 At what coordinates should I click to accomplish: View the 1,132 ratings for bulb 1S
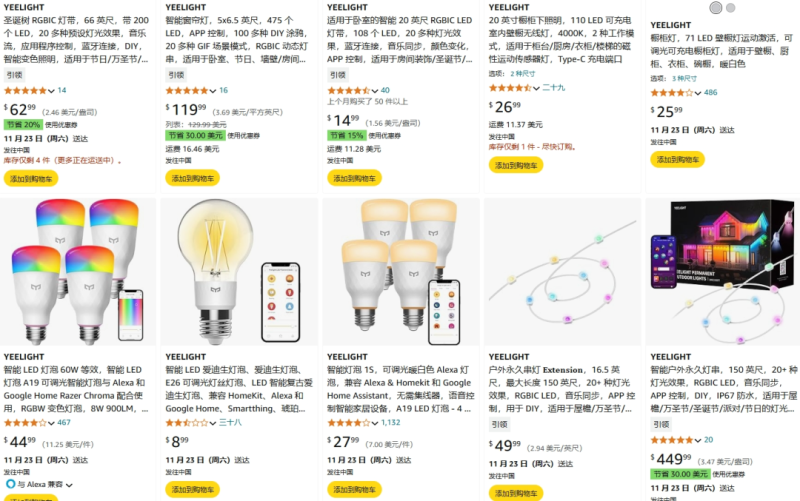click(x=390, y=422)
